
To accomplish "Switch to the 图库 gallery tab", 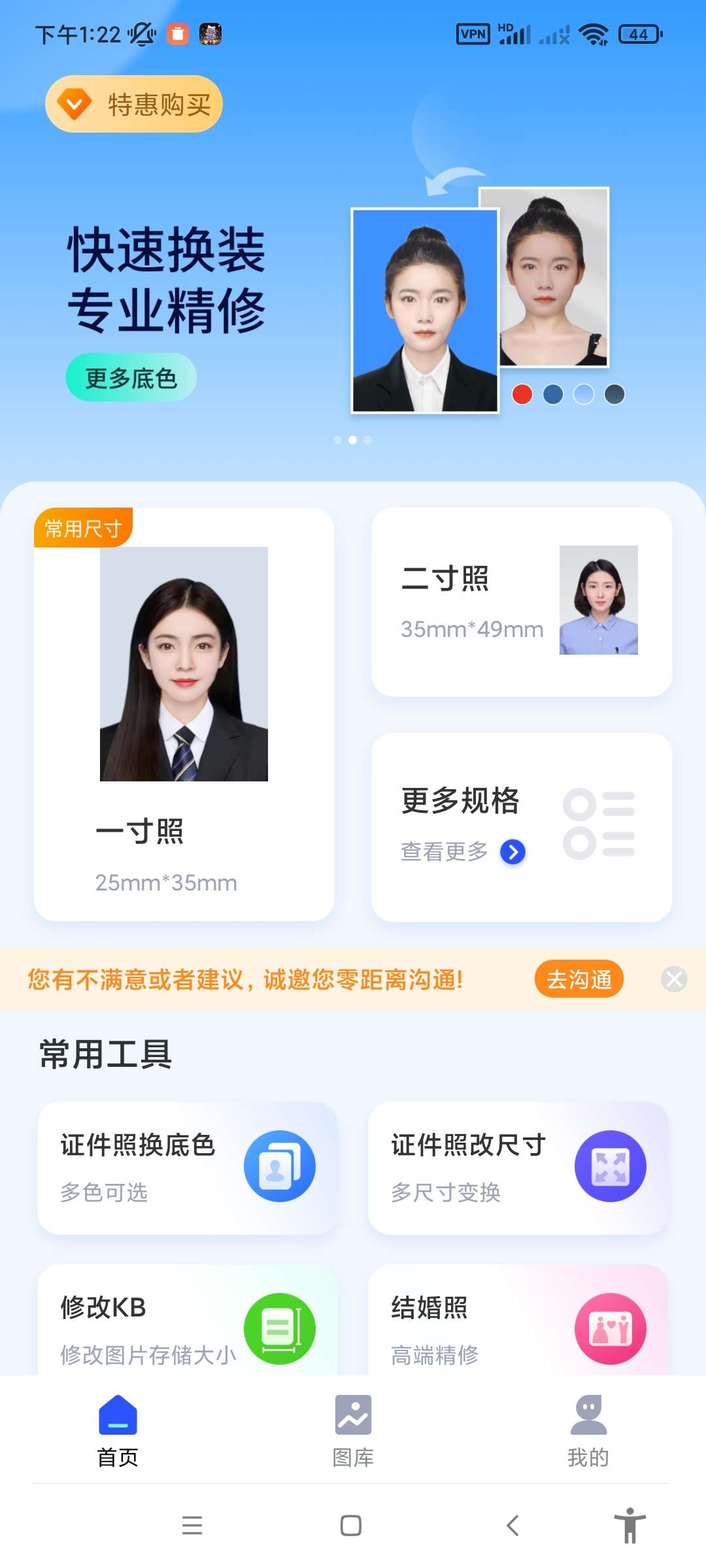I will pos(353,1431).
